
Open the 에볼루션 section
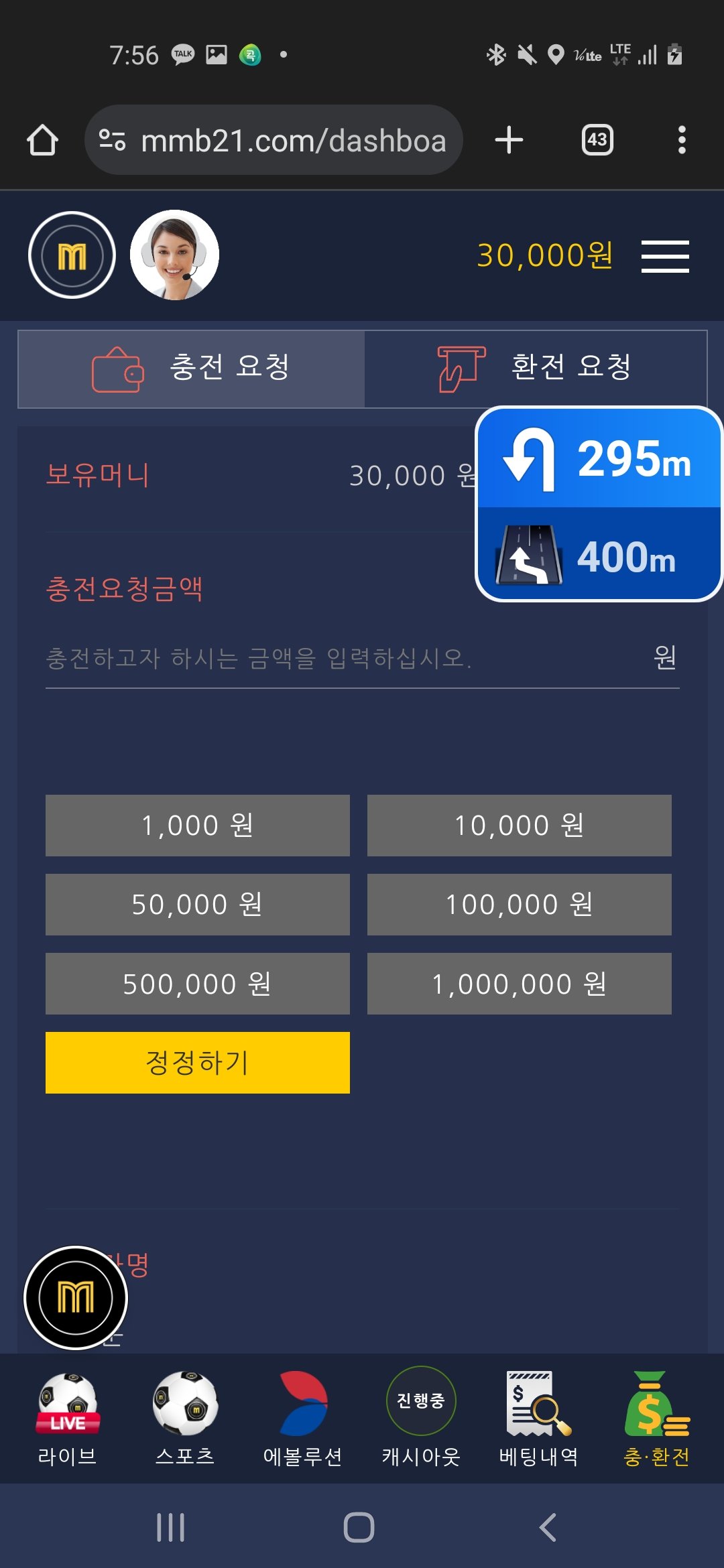[303, 1418]
